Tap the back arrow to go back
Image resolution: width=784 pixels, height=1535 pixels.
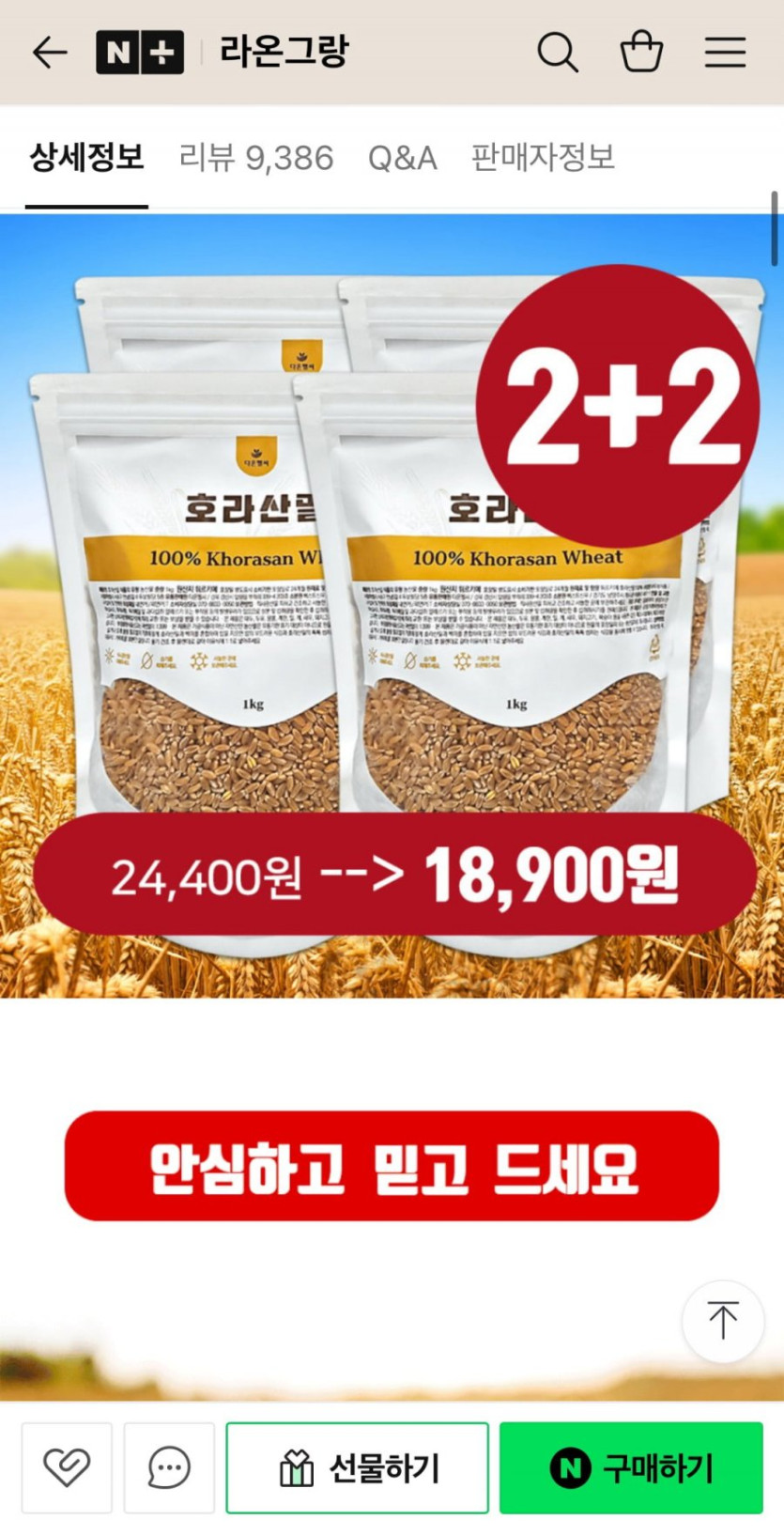pos(49,53)
